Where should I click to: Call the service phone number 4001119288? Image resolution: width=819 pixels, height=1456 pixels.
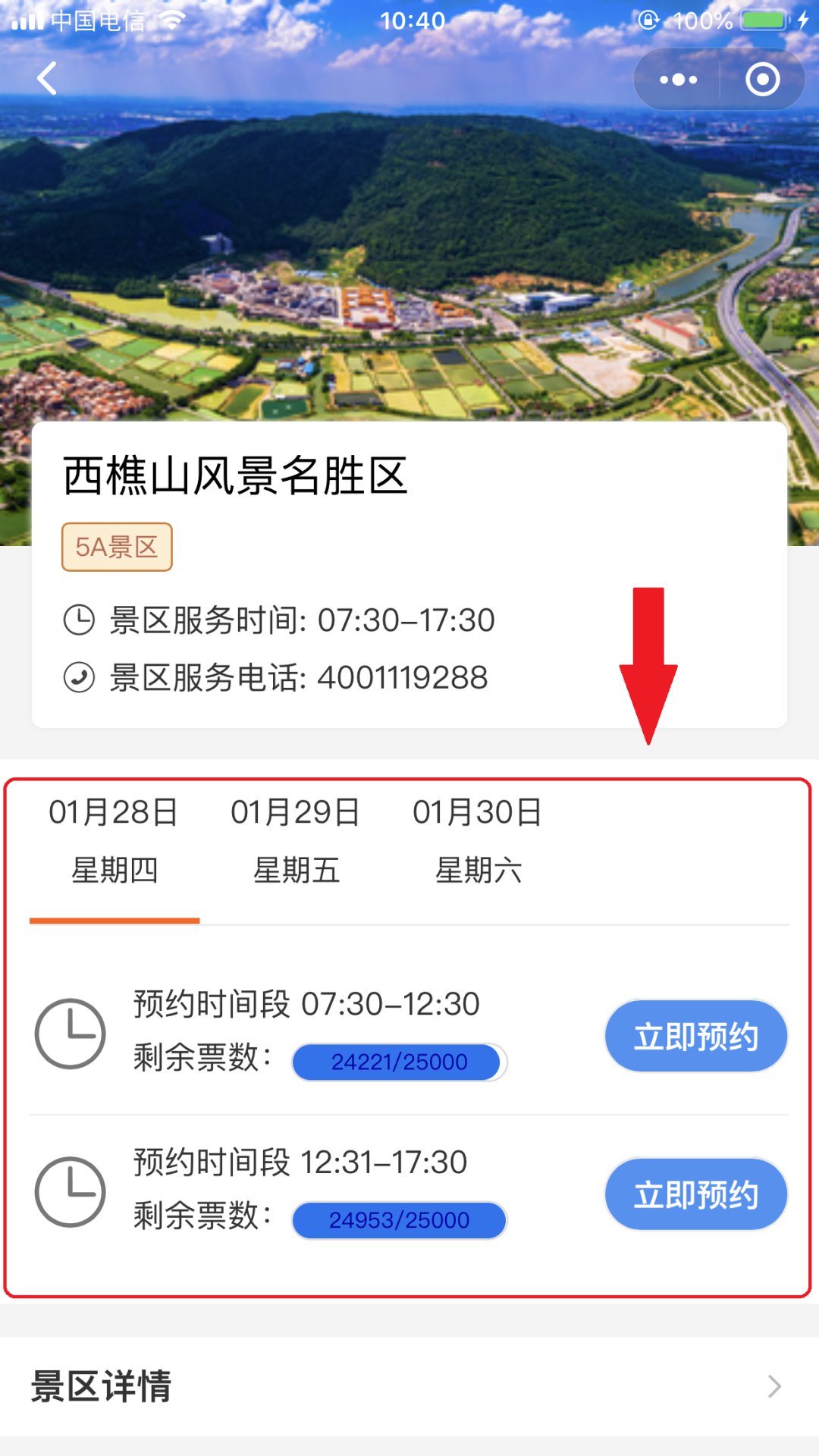coord(402,678)
